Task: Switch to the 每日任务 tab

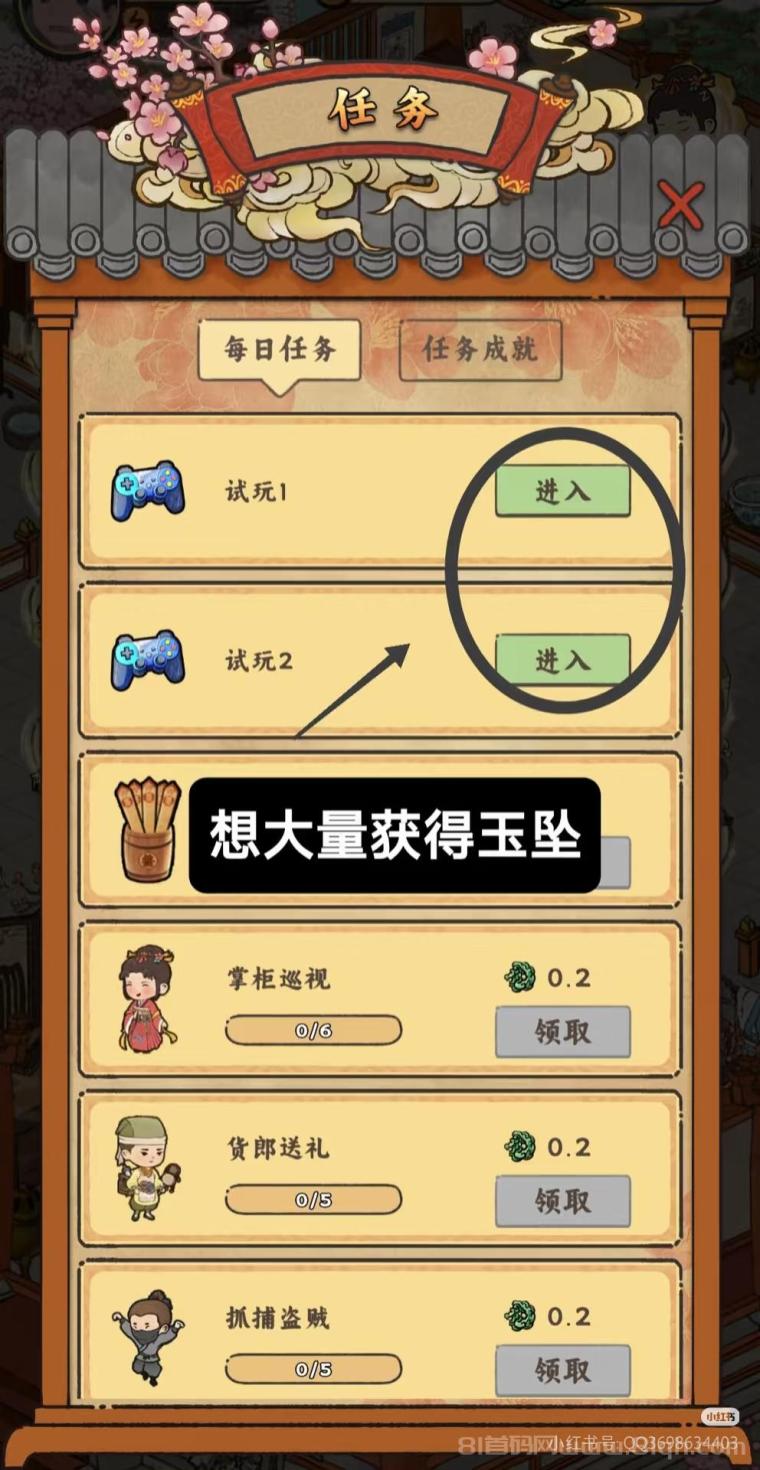Action: click(279, 350)
